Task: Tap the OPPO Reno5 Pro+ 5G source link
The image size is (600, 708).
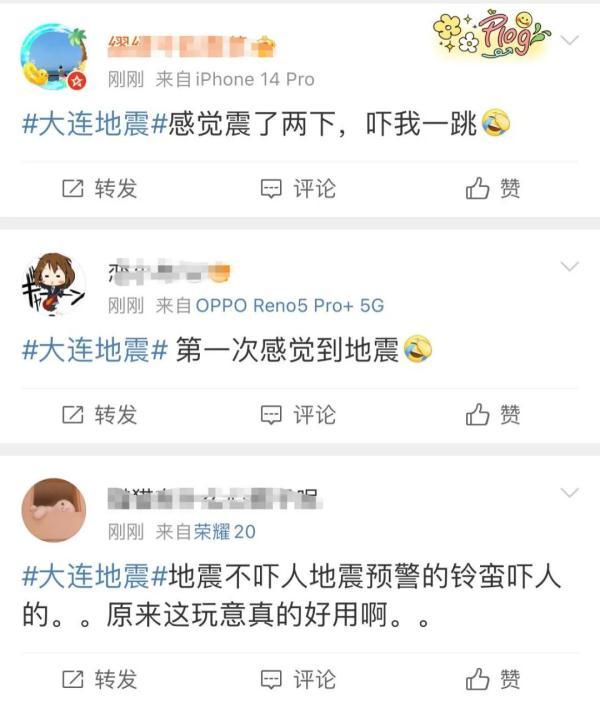Action: coord(289,305)
